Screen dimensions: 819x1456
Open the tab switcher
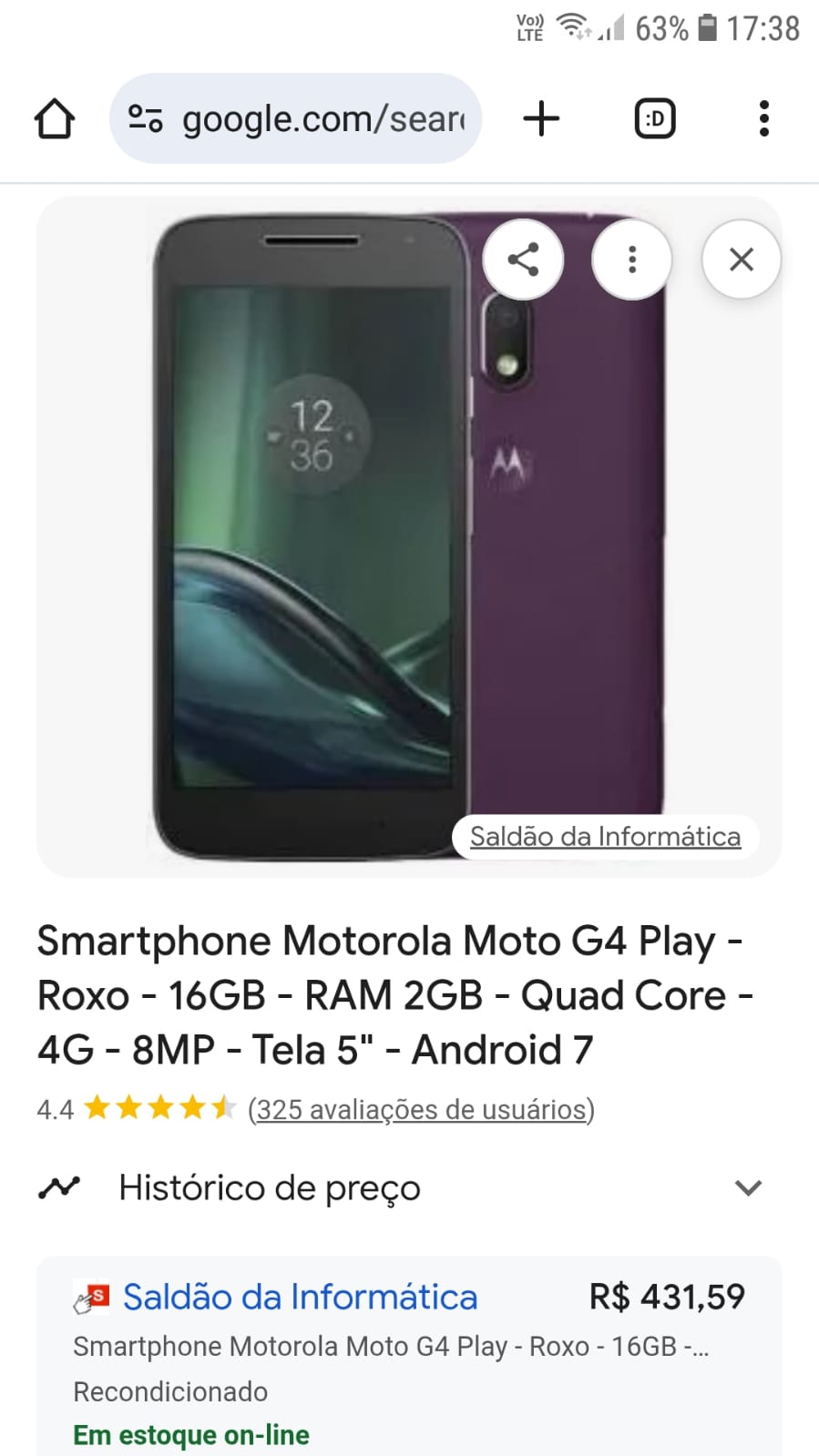[x=654, y=119]
